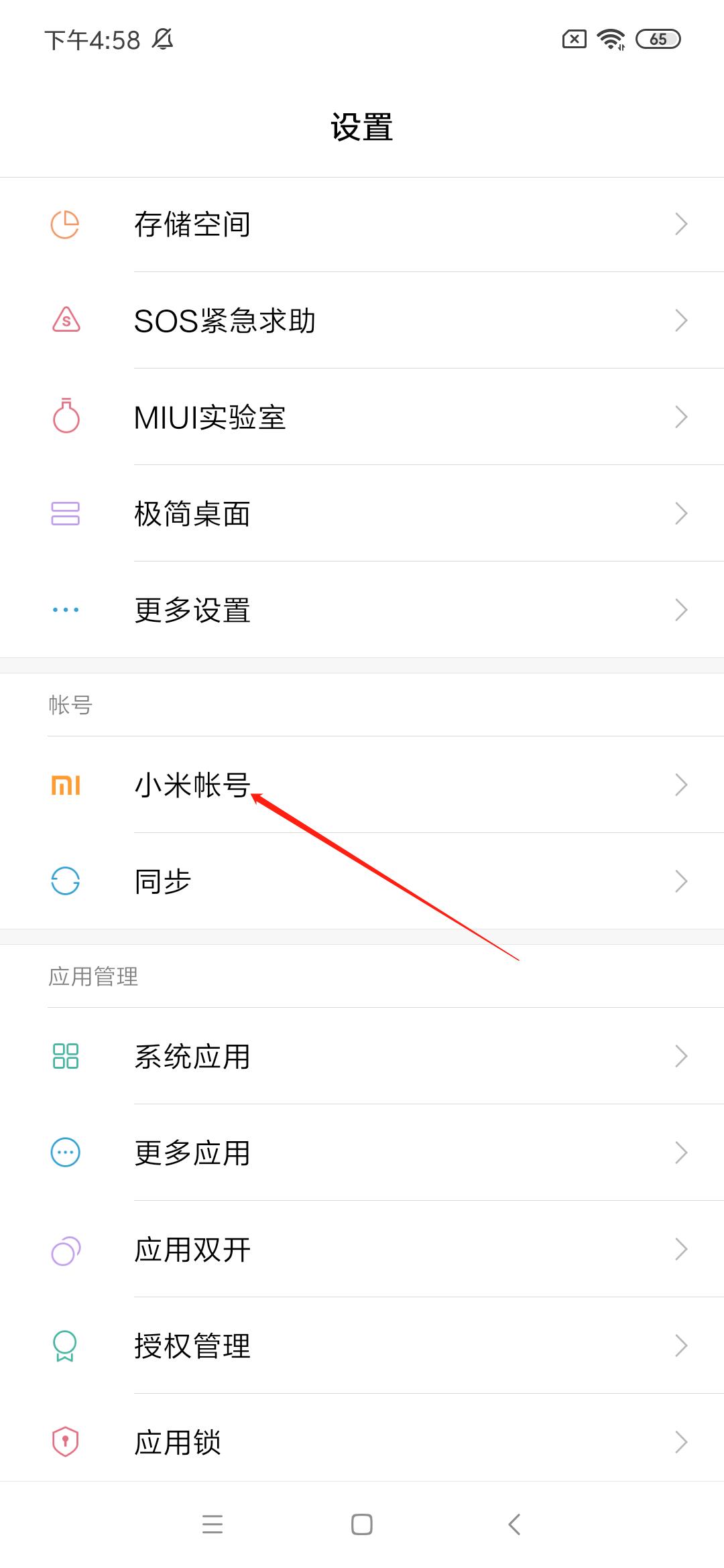Click the MIUI实验室 flask icon
Viewport: 724px width, 1568px height.
point(65,417)
